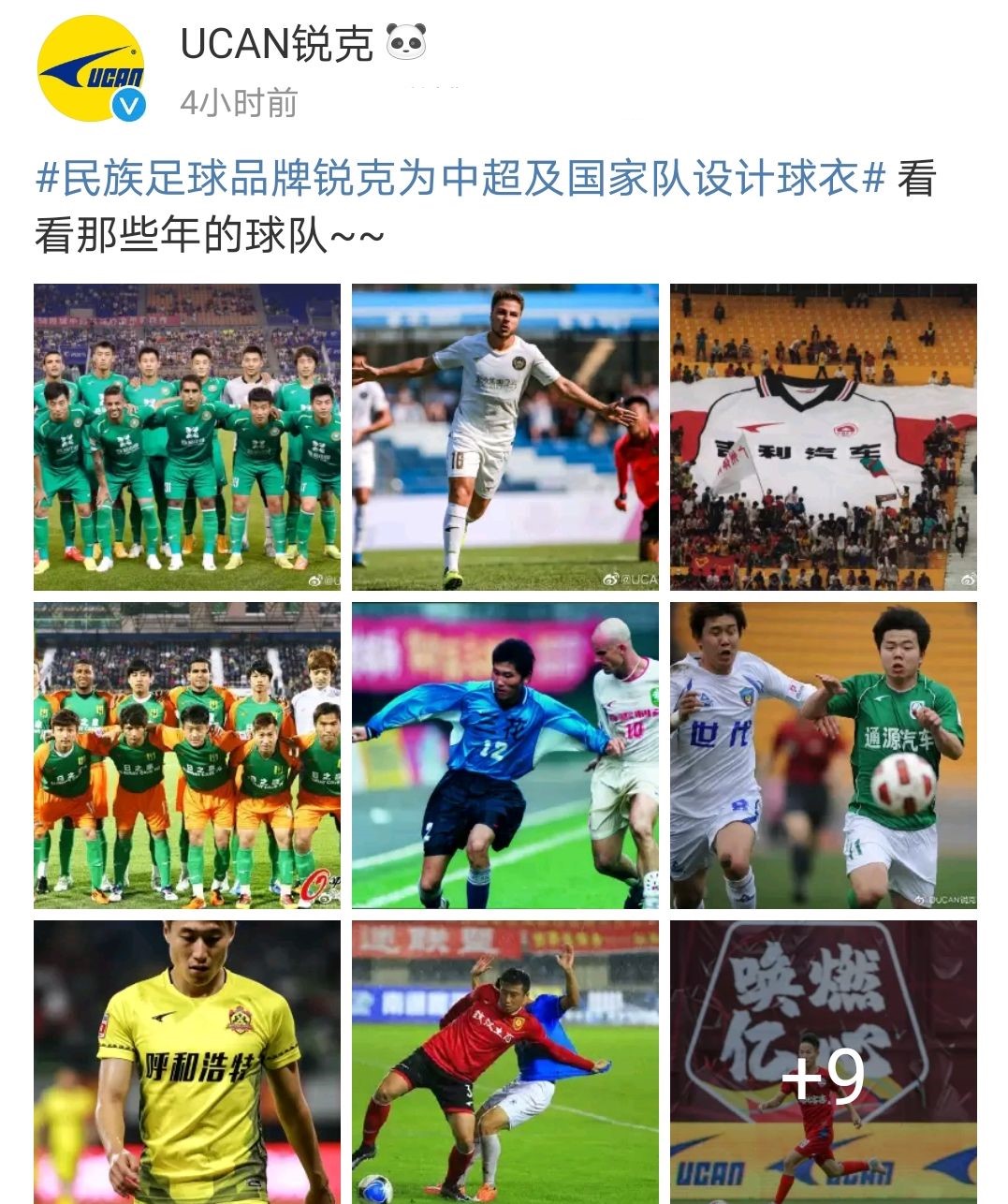Click the Weibo watermark on the tifo banner photo
The height and width of the screenshot is (1204, 1008).
pos(969,579)
